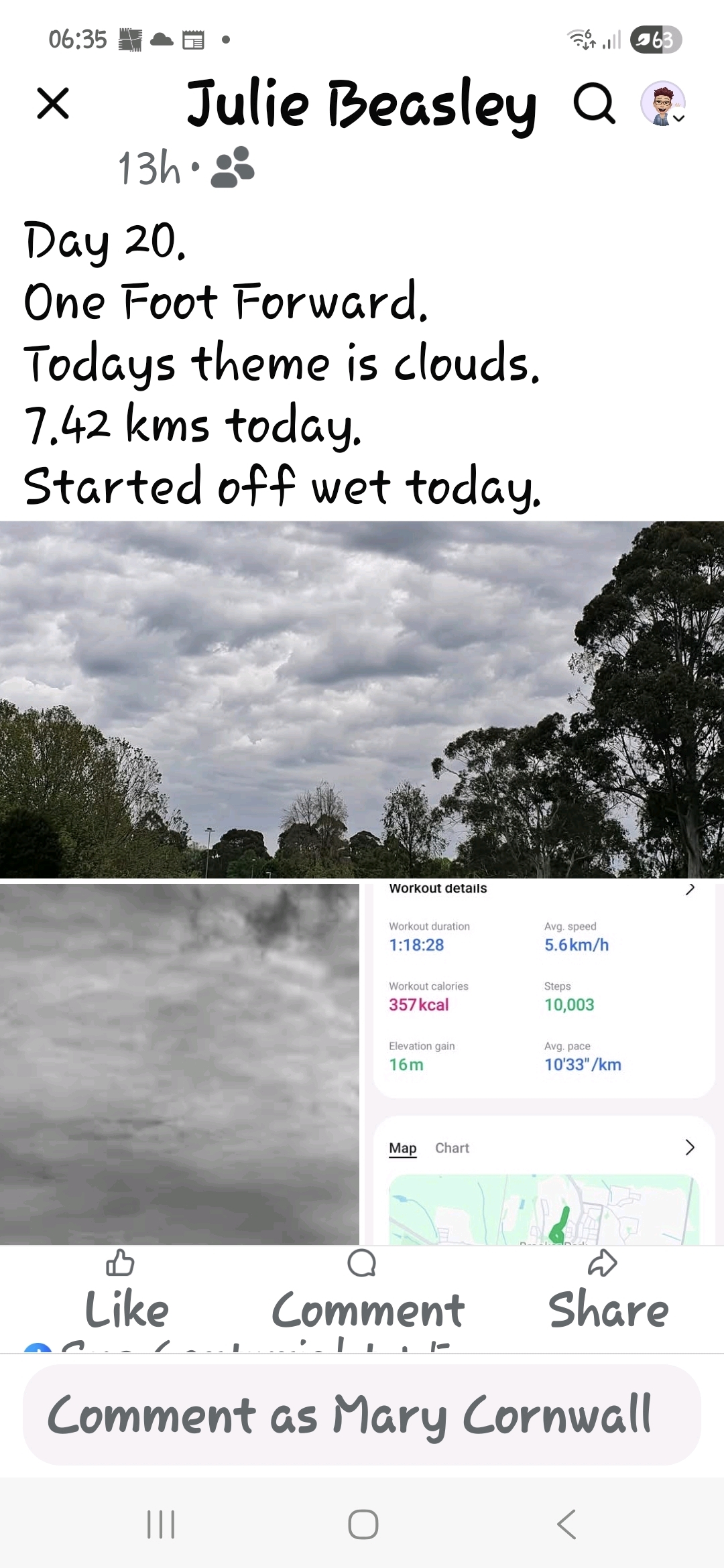
Task: Open the large cloudy sky photo
Action: pos(362,699)
